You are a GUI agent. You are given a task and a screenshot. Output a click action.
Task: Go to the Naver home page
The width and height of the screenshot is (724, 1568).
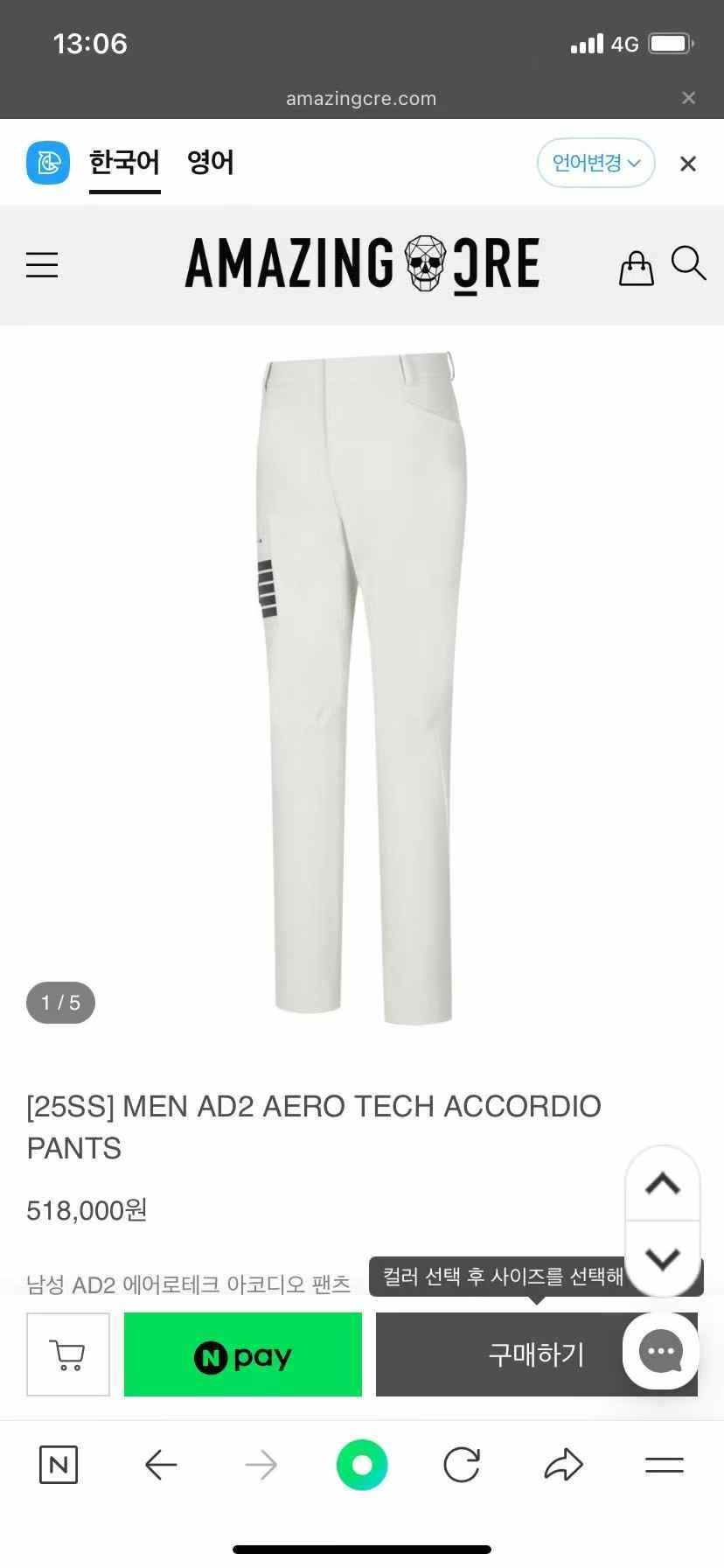[59, 1465]
